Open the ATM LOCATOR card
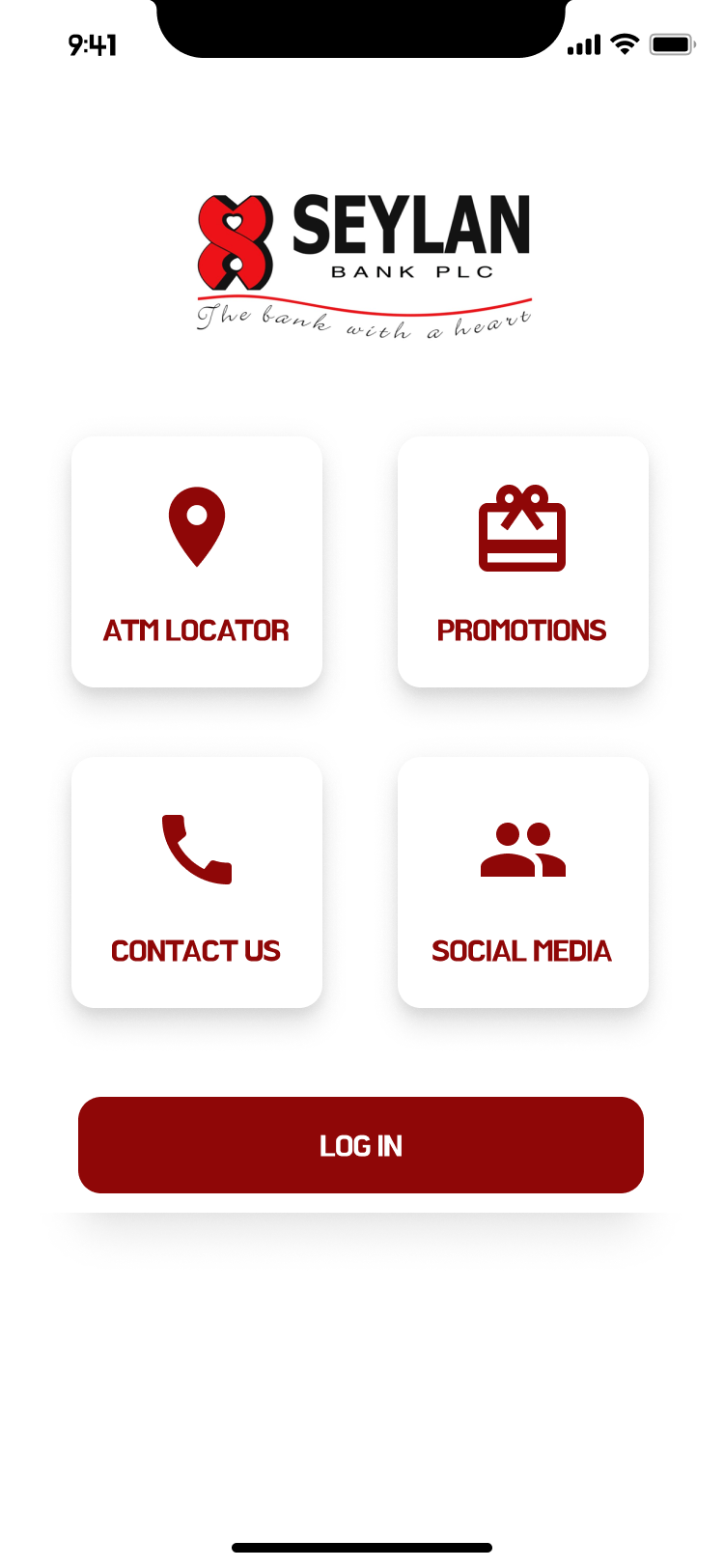Viewport: 724px width, 1568px height. pyautogui.click(x=197, y=561)
